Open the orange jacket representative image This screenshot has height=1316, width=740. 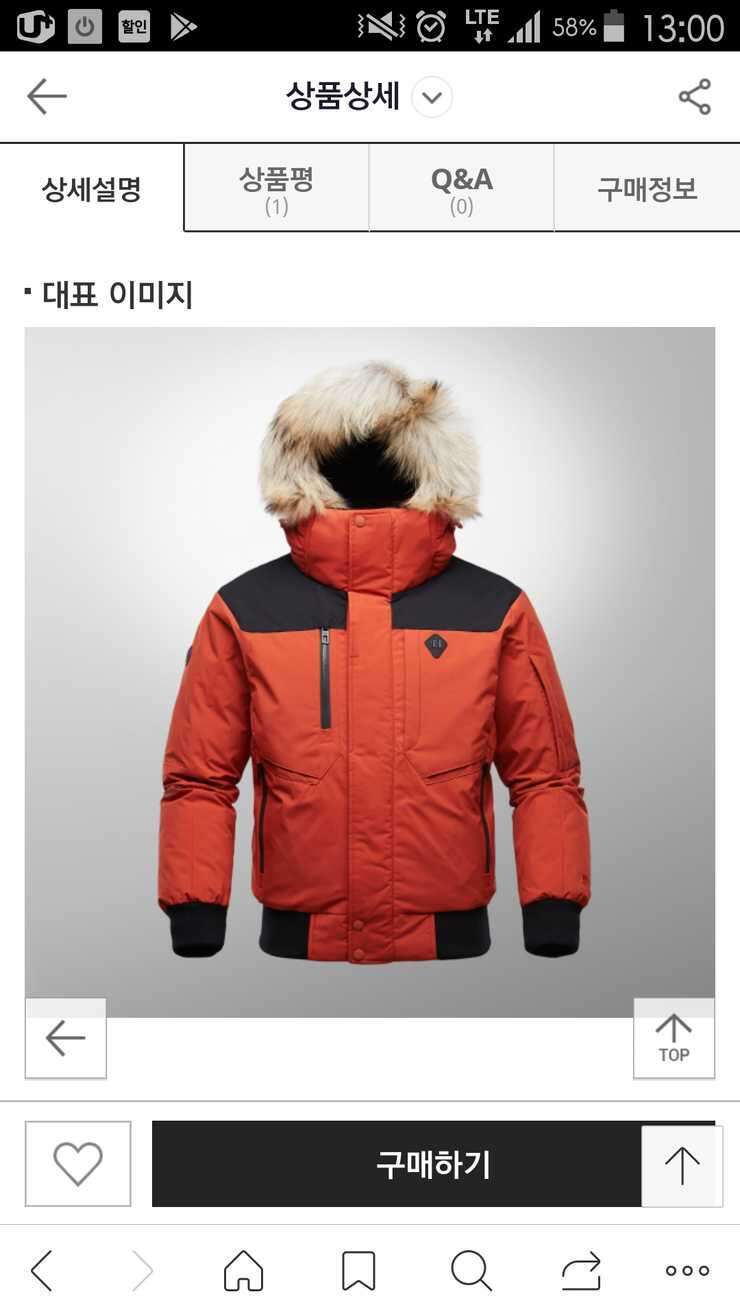click(x=370, y=672)
